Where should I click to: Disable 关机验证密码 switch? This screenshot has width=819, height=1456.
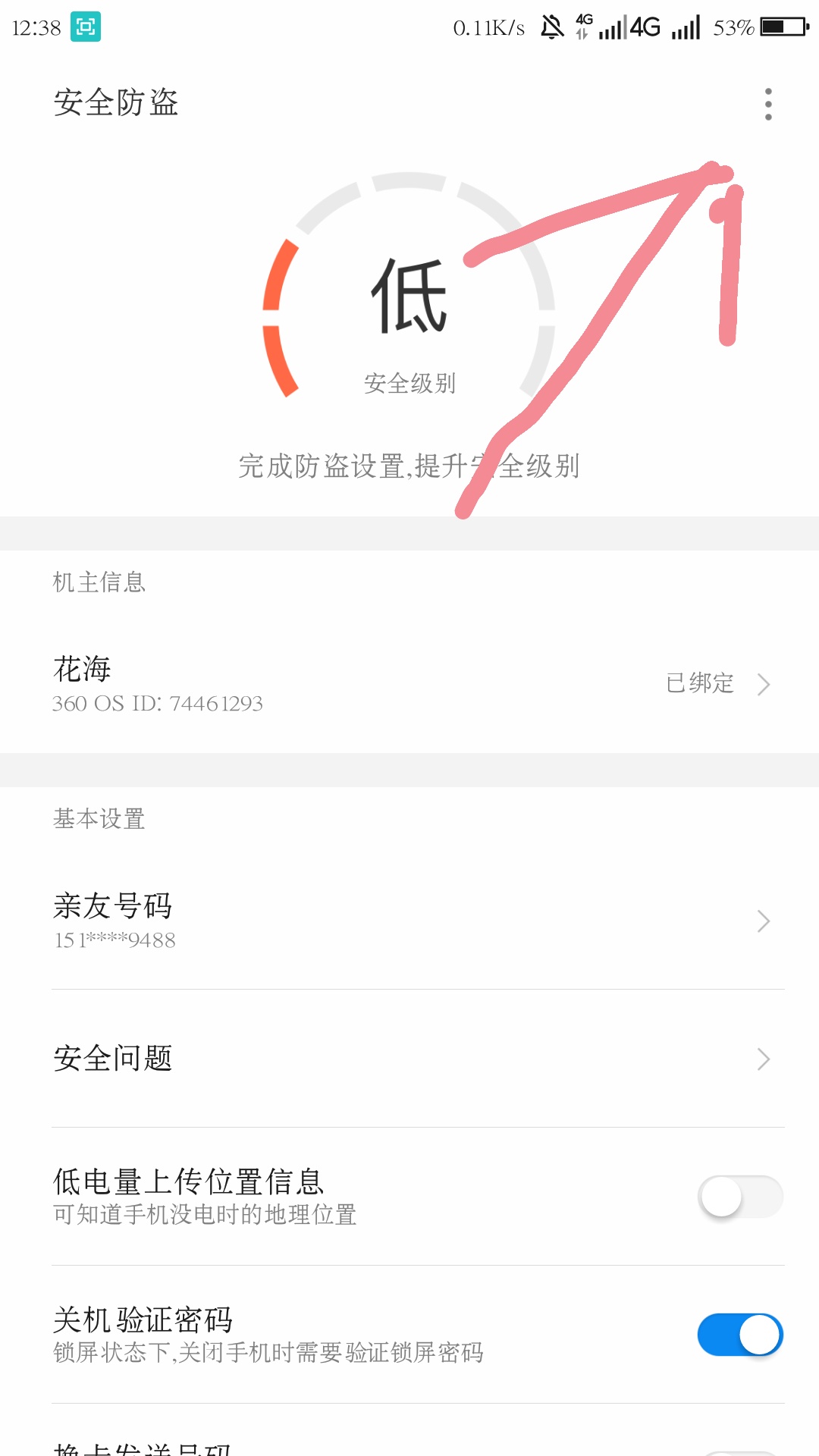pyautogui.click(x=739, y=1335)
